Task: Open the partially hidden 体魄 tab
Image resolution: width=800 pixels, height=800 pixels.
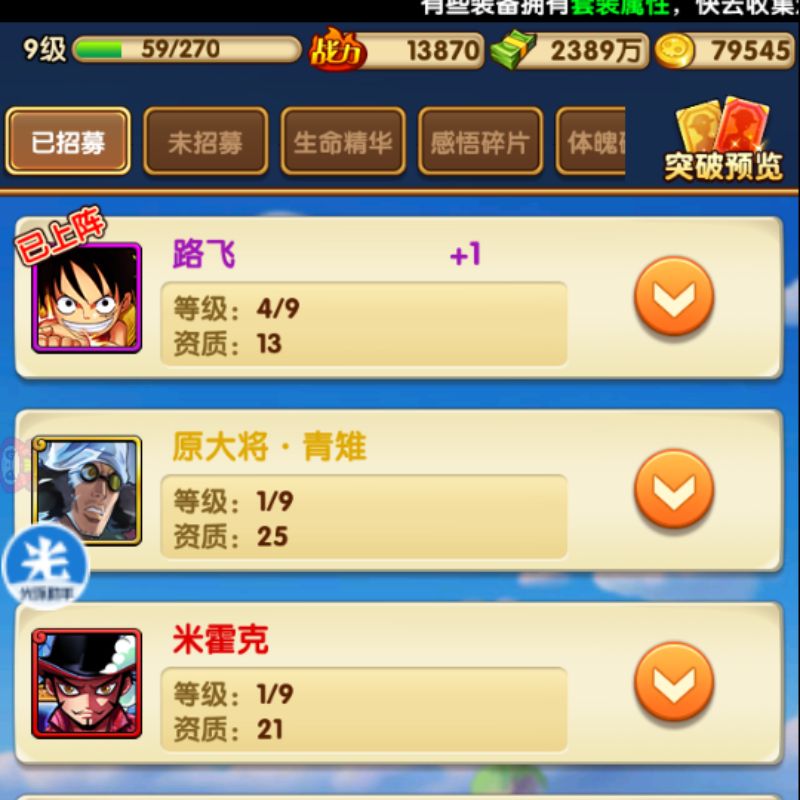Action: 591,141
